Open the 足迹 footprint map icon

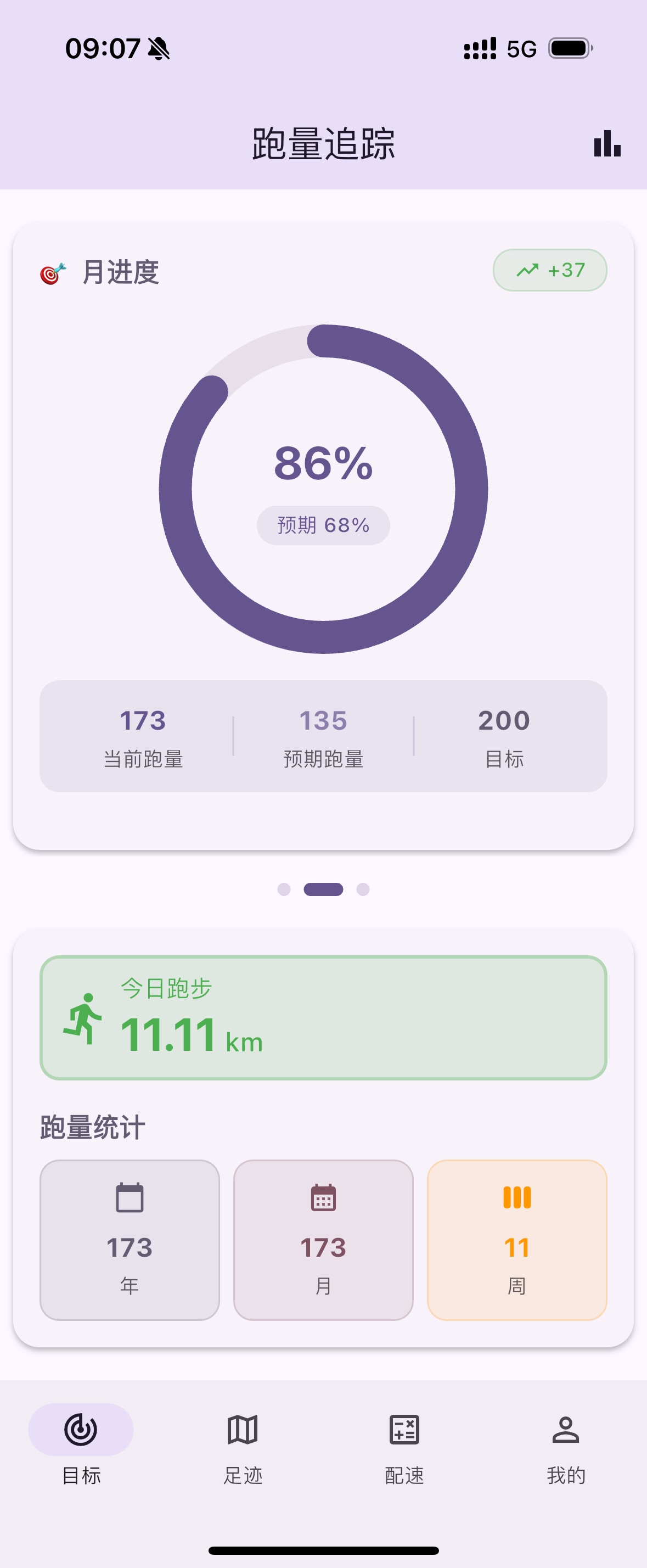(x=242, y=1430)
